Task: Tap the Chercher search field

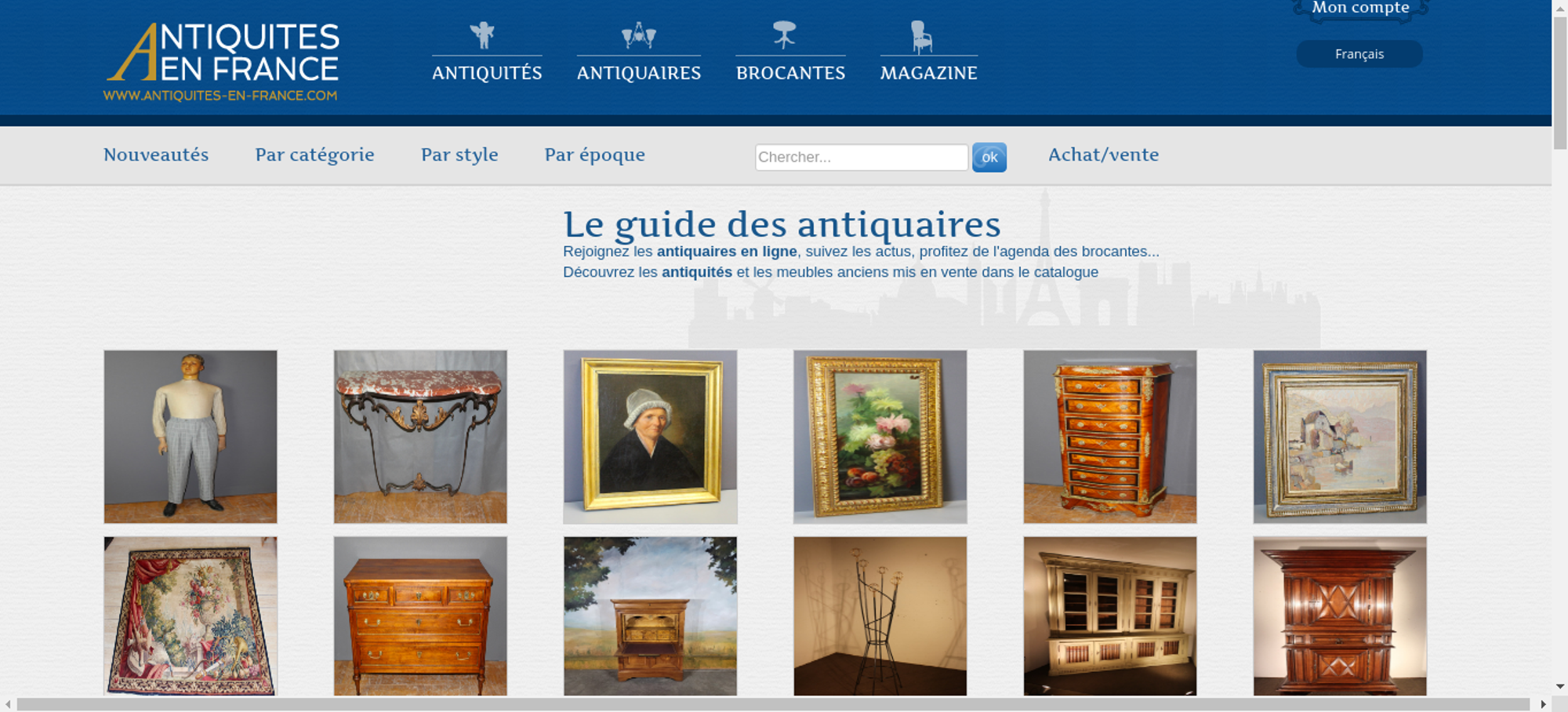Action: (861, 157)
